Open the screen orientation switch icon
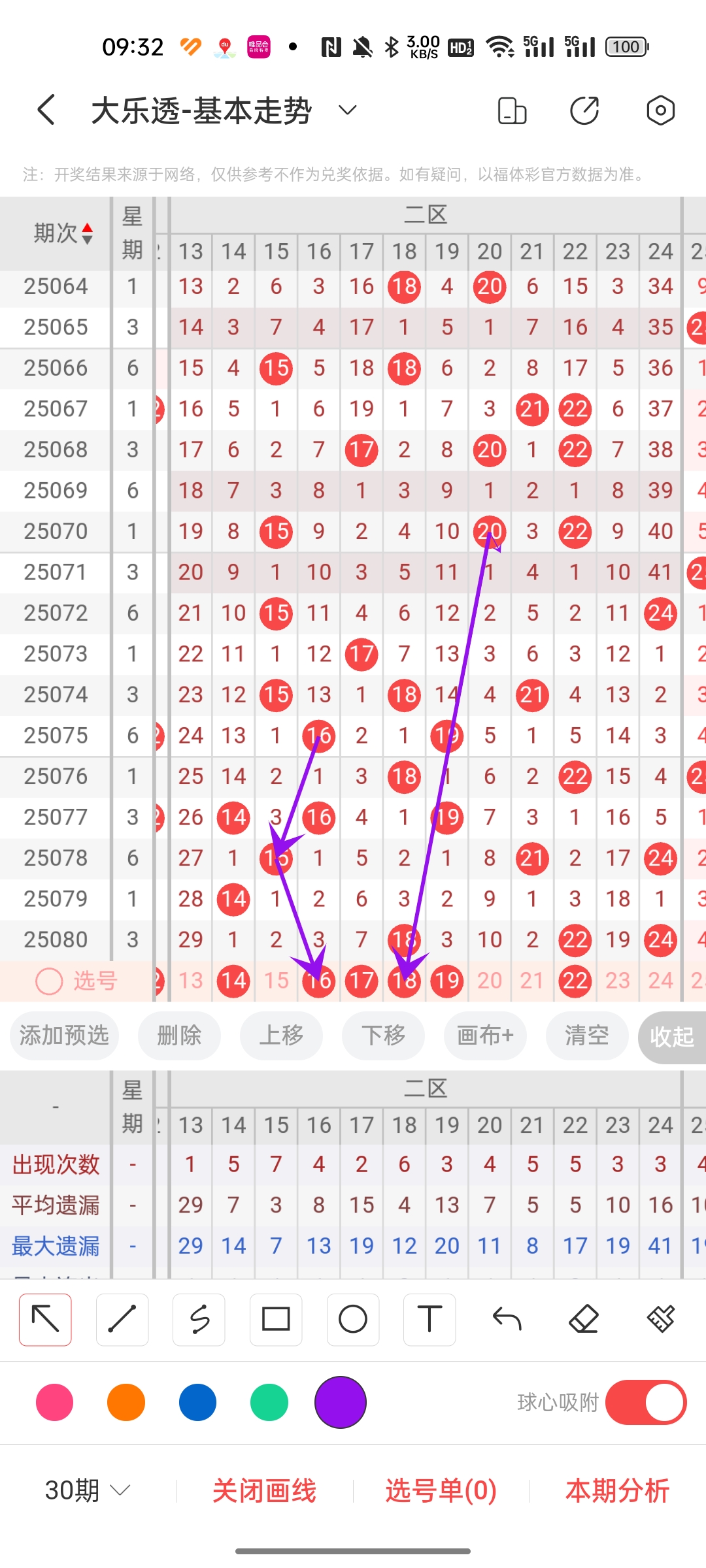The image size is (706, 1568). point(512,110)
